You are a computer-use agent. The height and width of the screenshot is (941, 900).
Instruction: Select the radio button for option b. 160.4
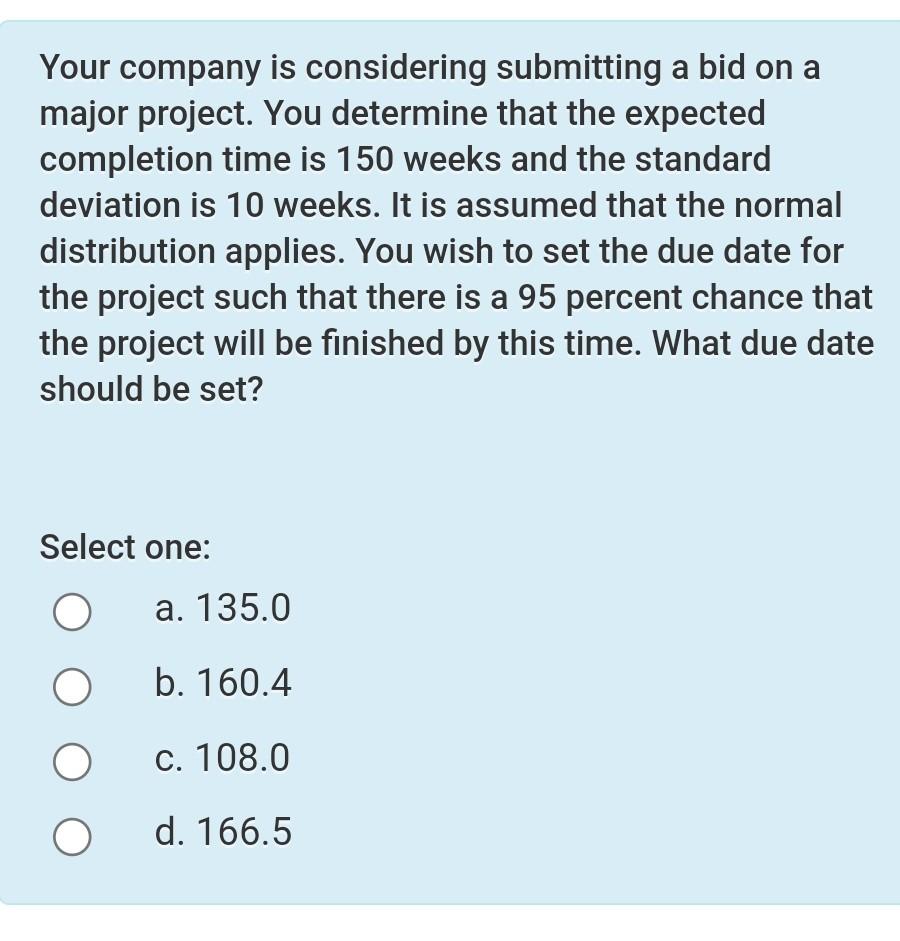[x=70, y=688]
